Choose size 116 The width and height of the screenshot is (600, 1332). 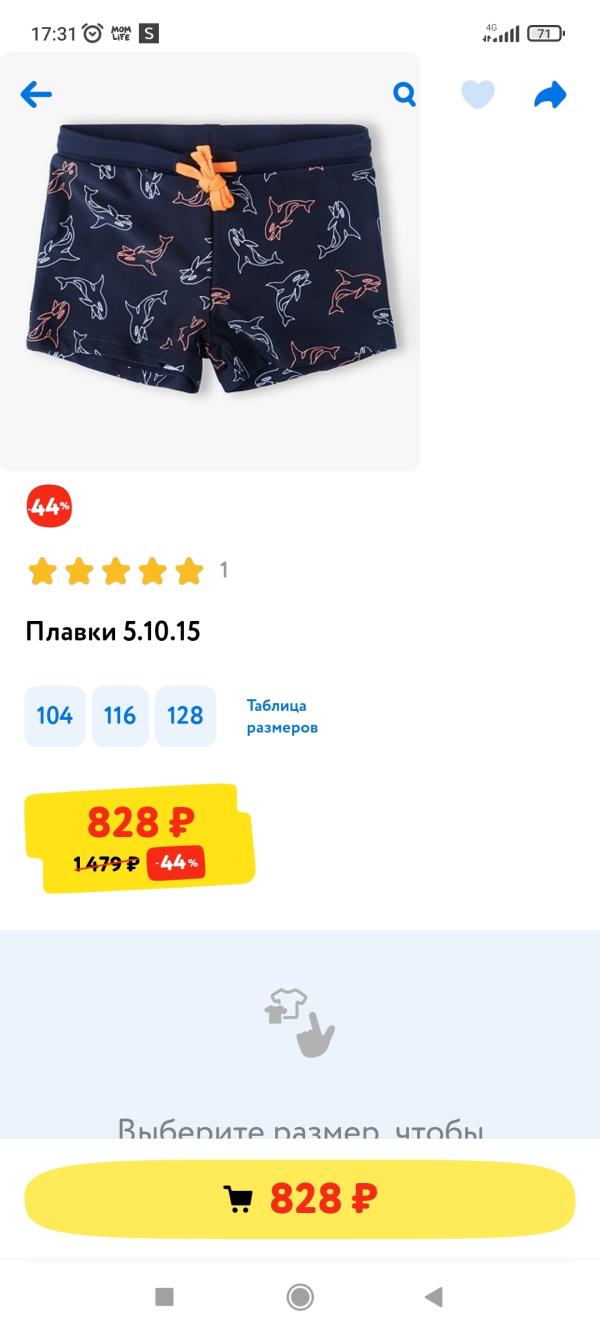coord(120,716)
